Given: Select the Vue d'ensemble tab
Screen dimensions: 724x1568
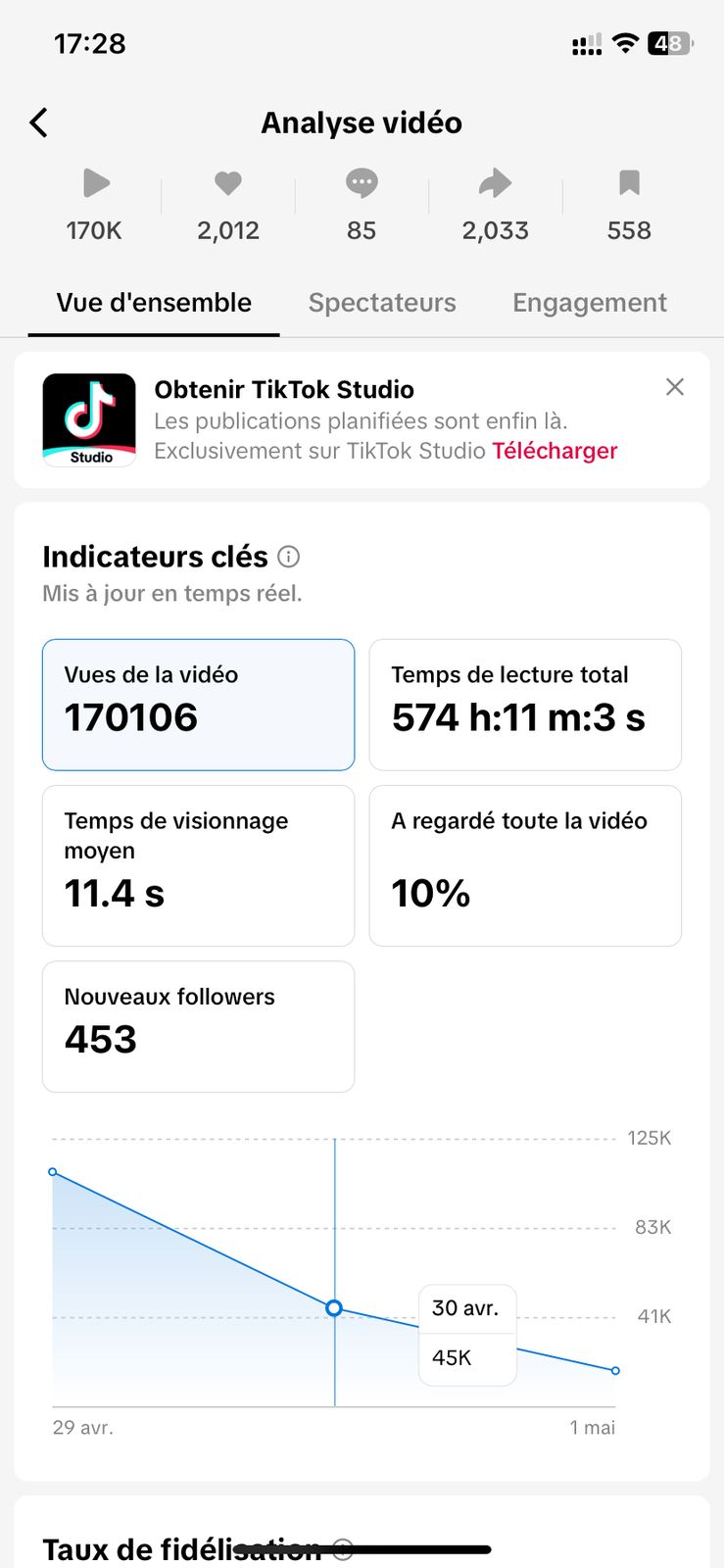Looking at the screenshot, I should (154, 303).
